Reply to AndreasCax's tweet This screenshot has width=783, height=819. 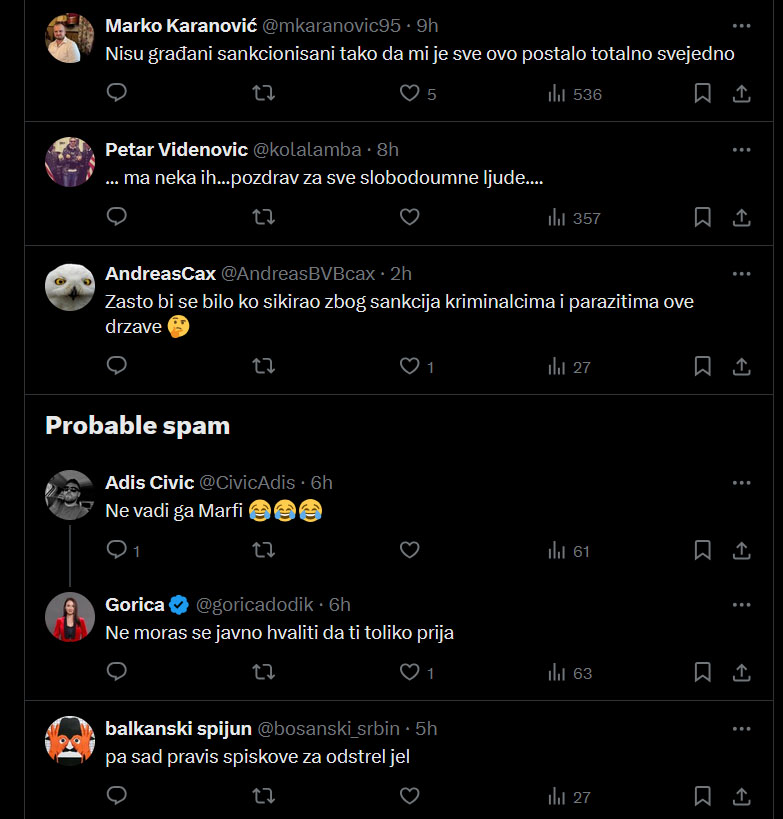coord(116,365)
